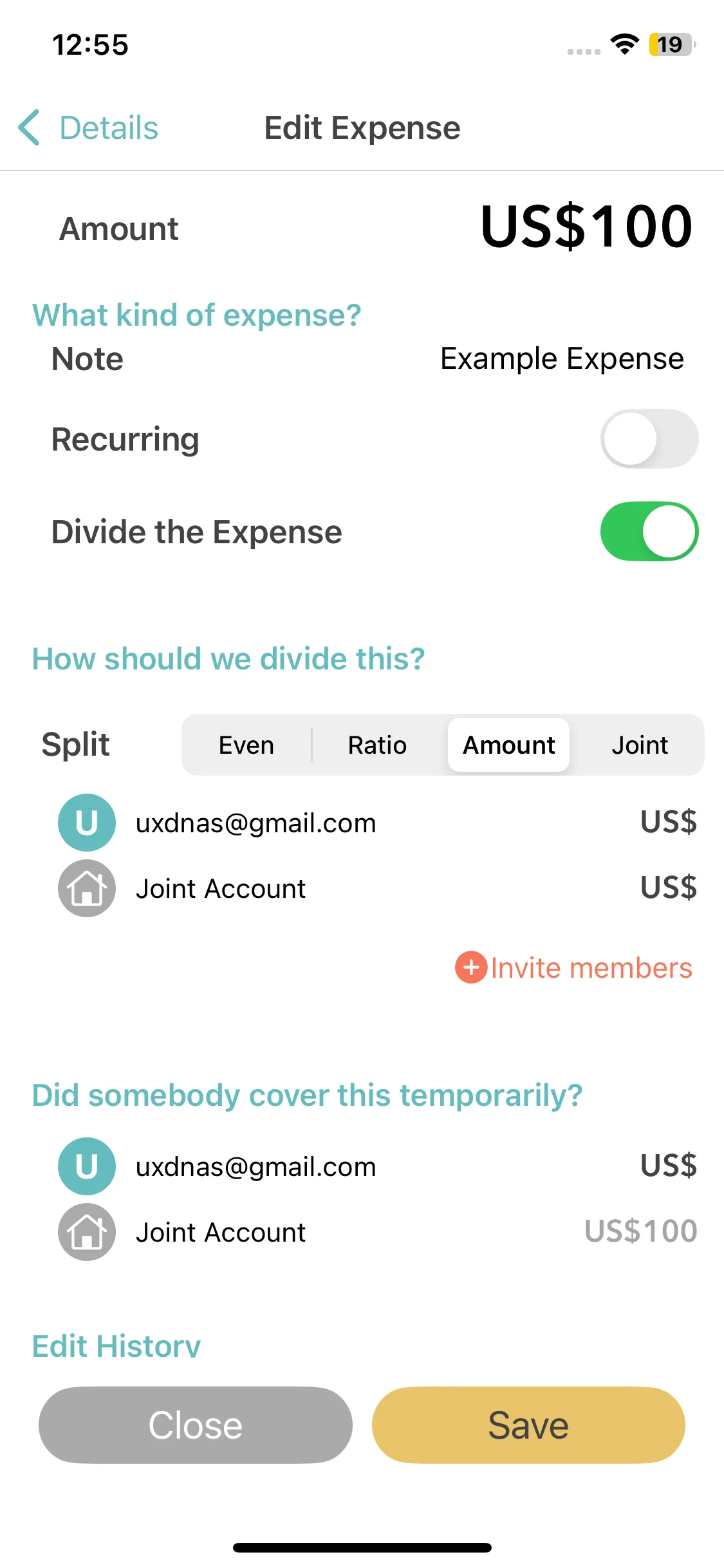Save the edited expense
This screenshot has height=1568, width=724.
(528, 1425)
